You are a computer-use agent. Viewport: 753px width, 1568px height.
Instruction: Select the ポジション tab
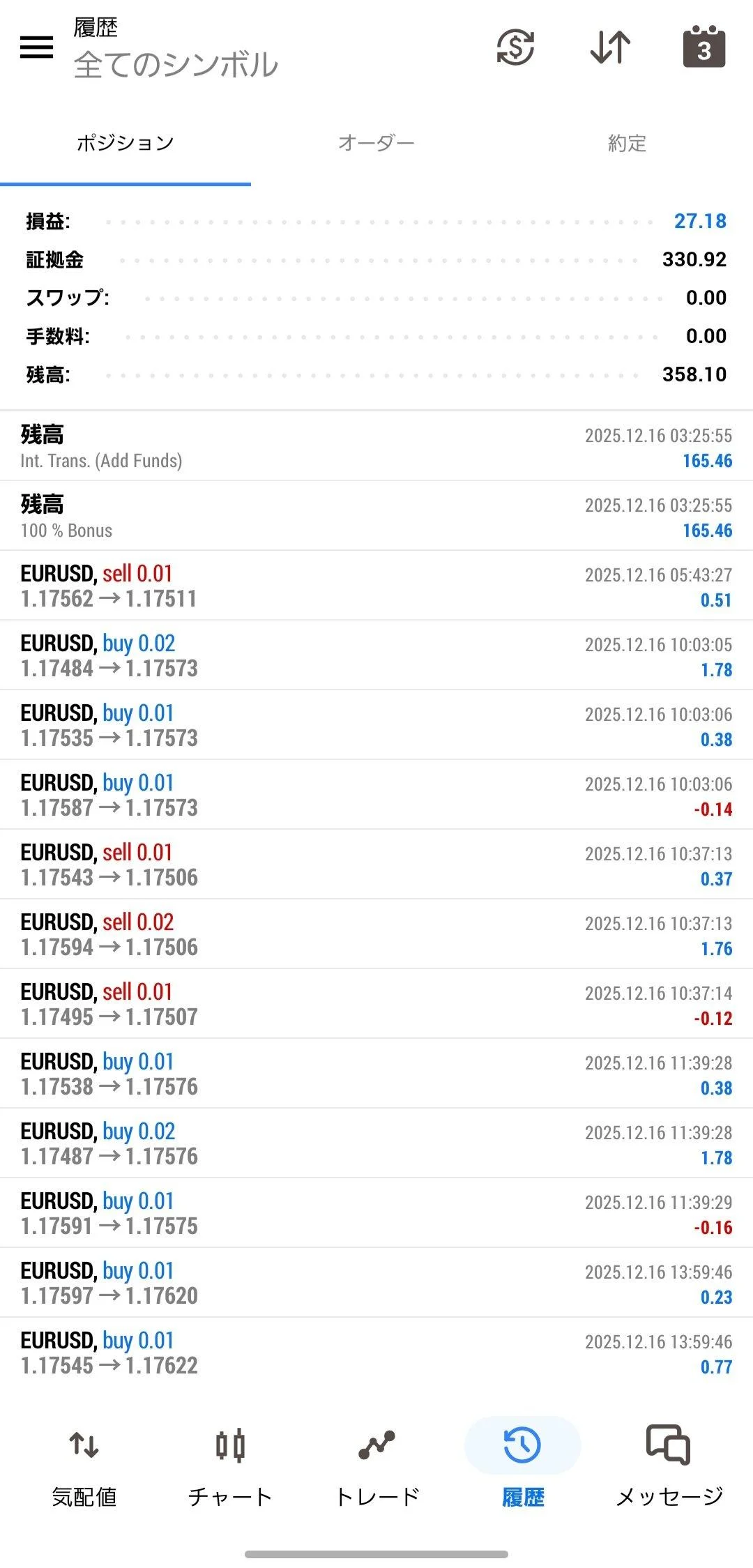point(125,143)
